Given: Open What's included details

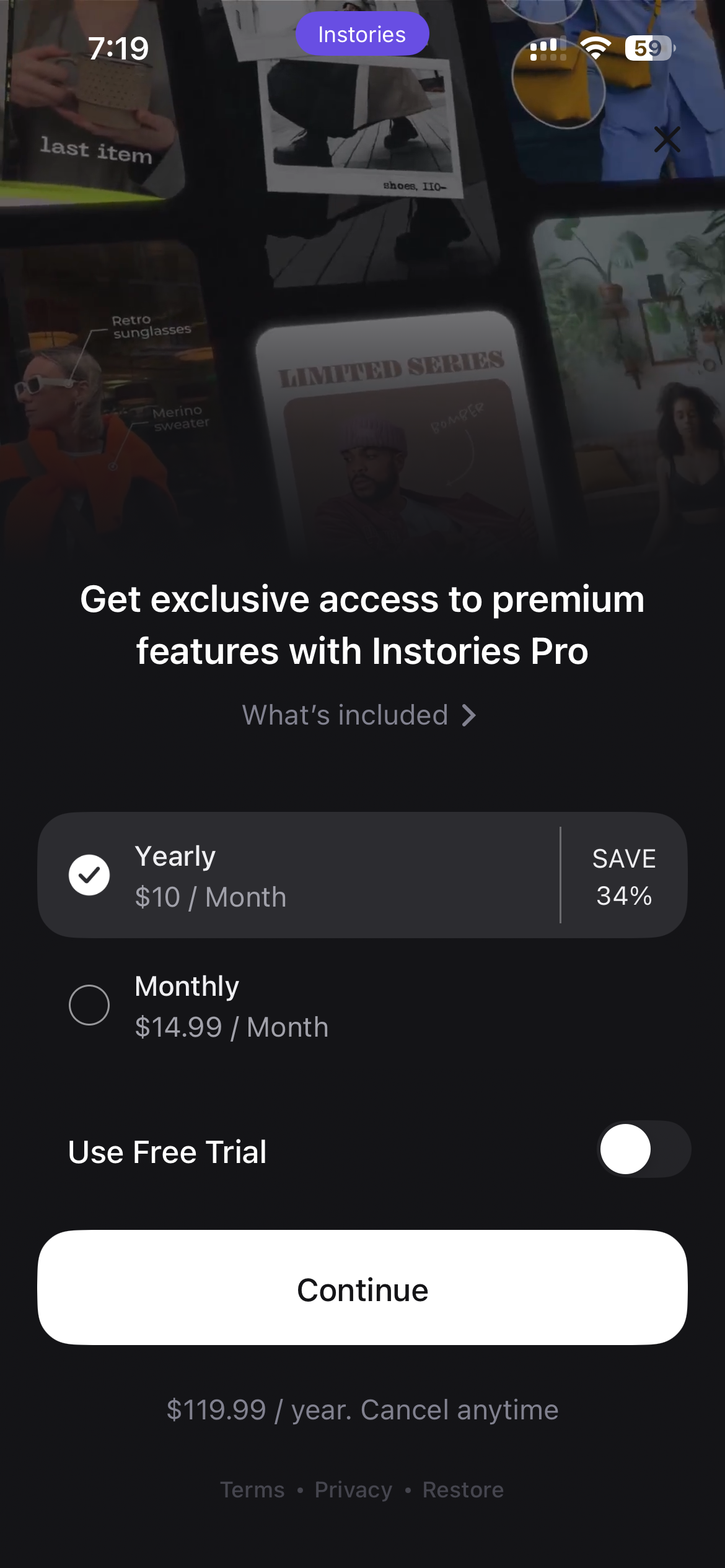Looking at the screenshot, I should point(358,715).
